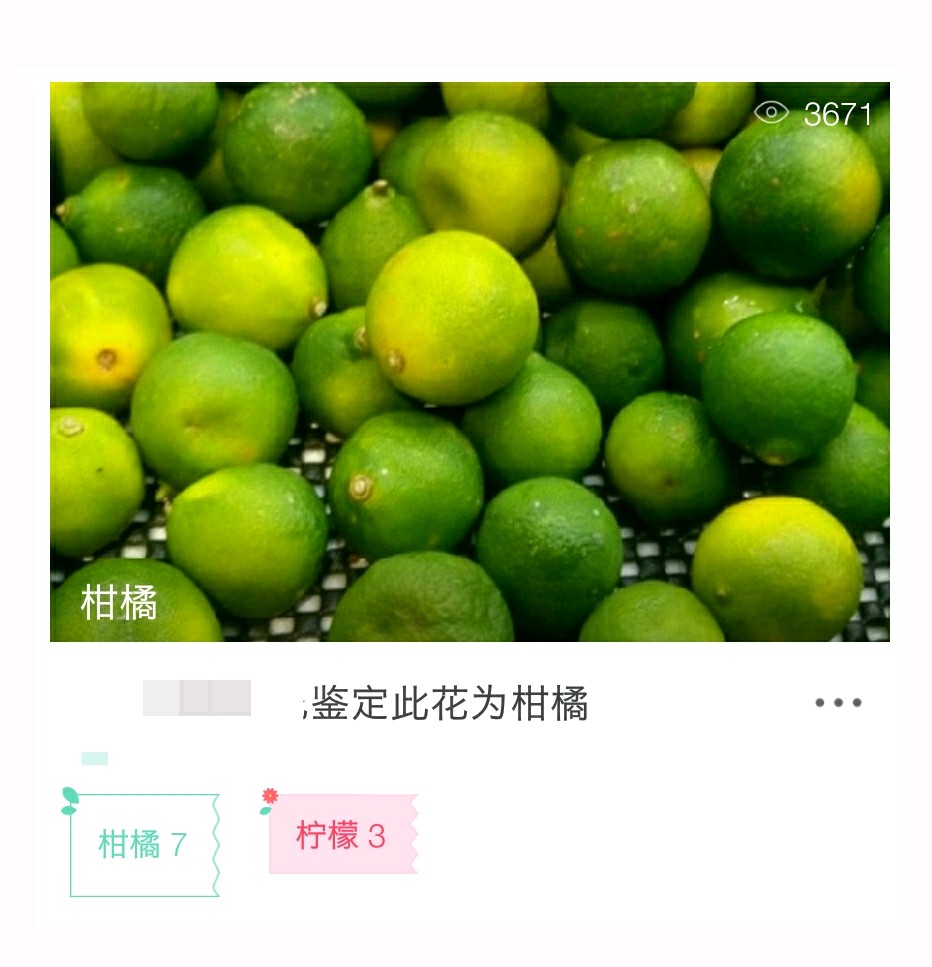This screenshot has width=932, height=967.
Task: Vote for the 柠檬 tag
Action: [x=341, y=835]
